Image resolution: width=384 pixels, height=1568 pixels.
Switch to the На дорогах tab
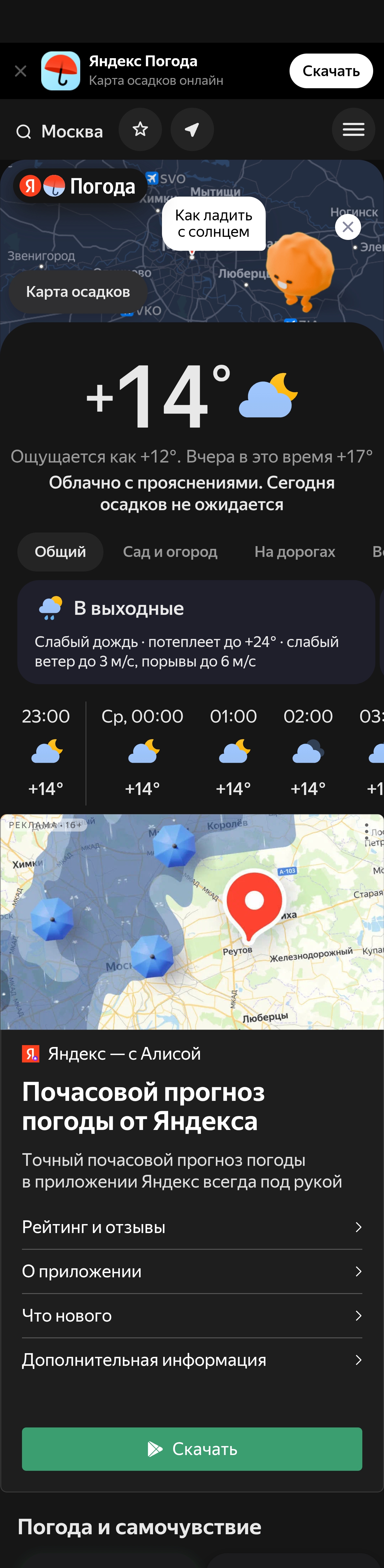click(x=295, y=551)
